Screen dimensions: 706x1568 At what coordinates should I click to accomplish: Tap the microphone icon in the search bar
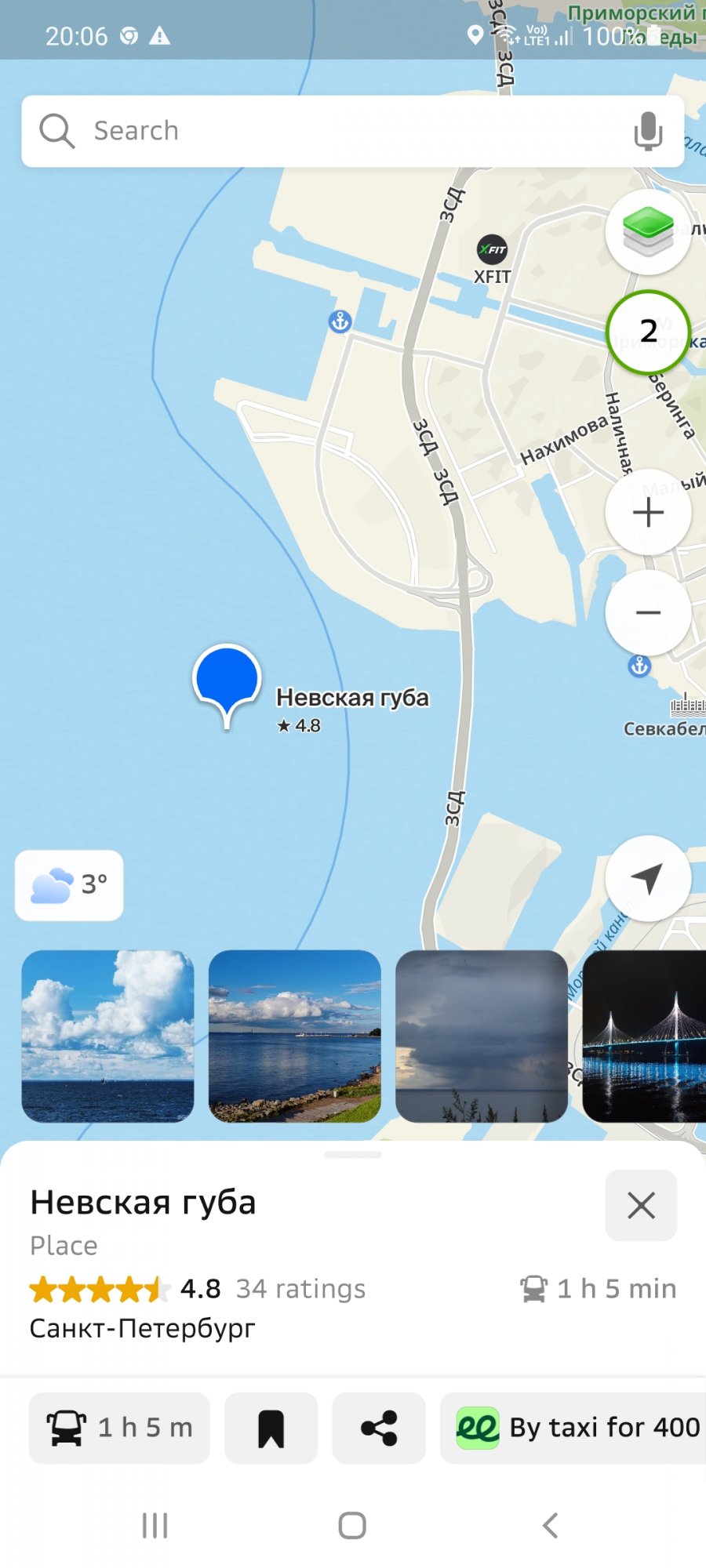point(646,131)
